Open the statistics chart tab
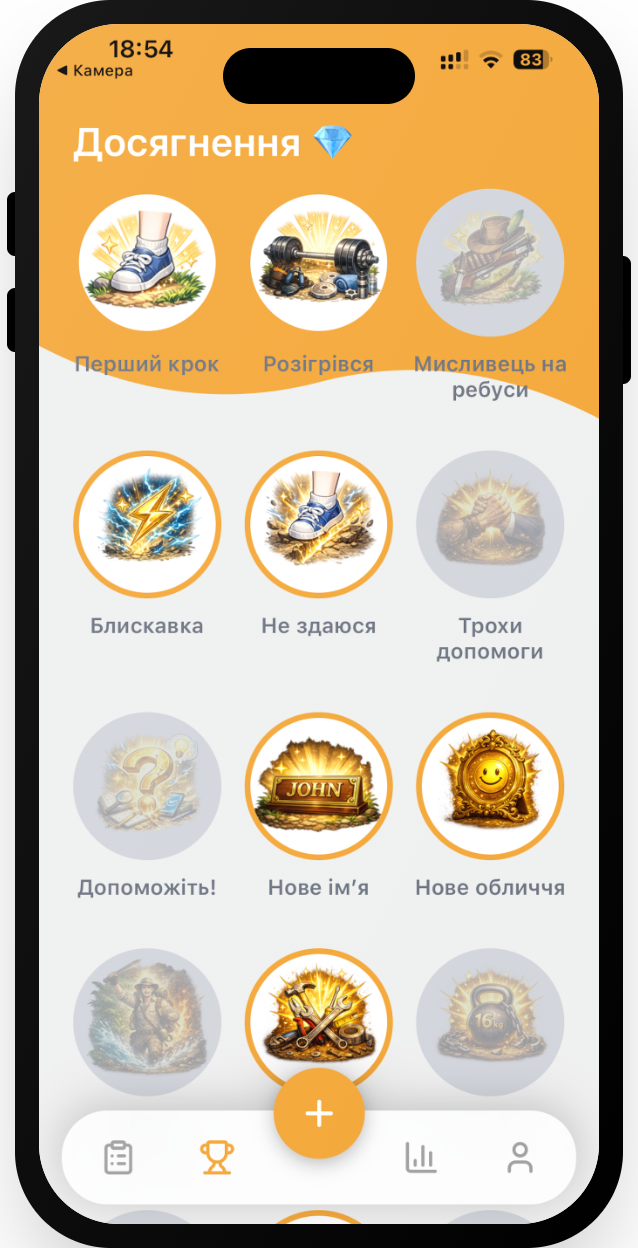This screenshot has width=638, height=1248. [420, 1158]
